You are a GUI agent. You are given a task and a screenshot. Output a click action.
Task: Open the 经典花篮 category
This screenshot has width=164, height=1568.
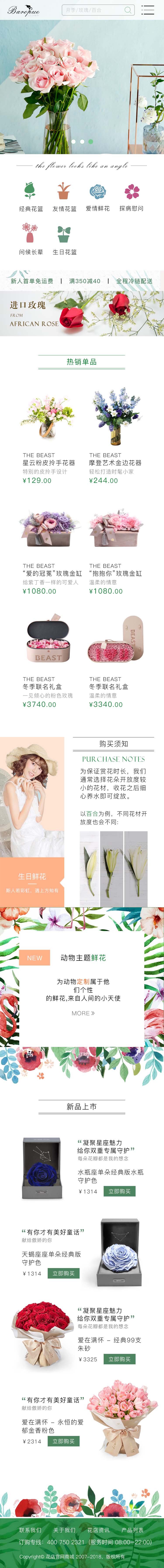coord(30,197)
